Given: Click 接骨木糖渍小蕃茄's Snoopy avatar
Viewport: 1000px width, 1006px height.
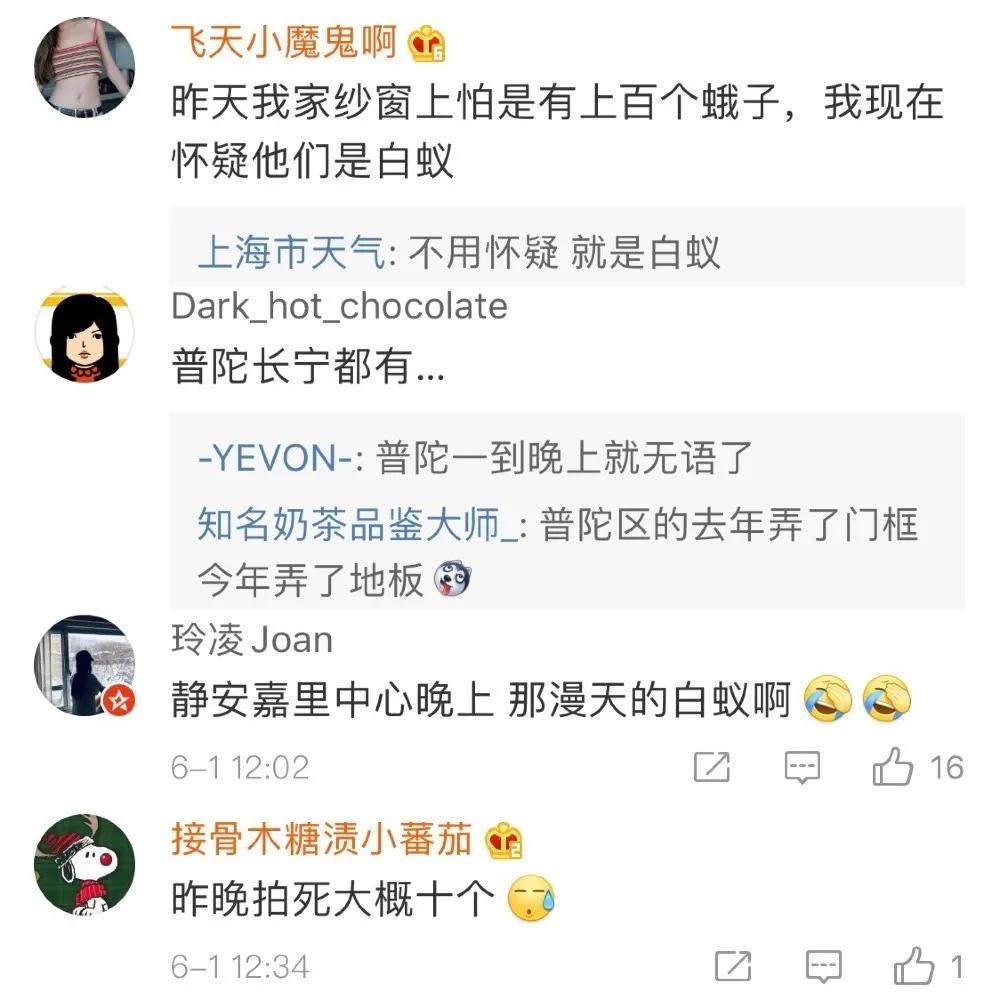Looking at the screenshot, I should (x=85, y=868).
